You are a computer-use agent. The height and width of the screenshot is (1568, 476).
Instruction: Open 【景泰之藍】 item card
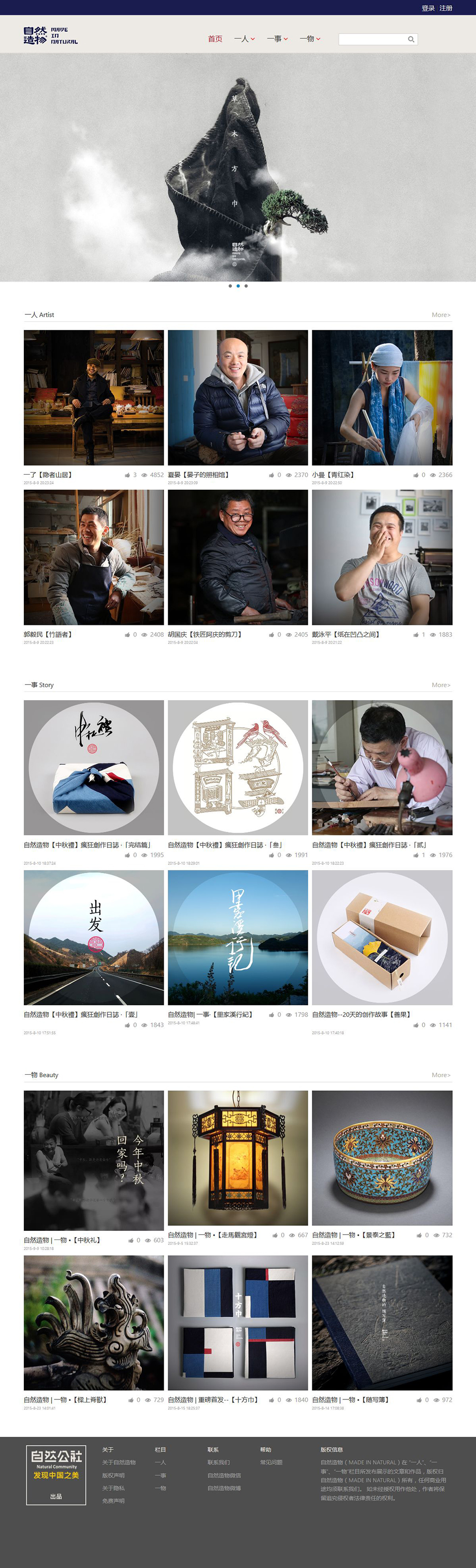click(382, 1158)
